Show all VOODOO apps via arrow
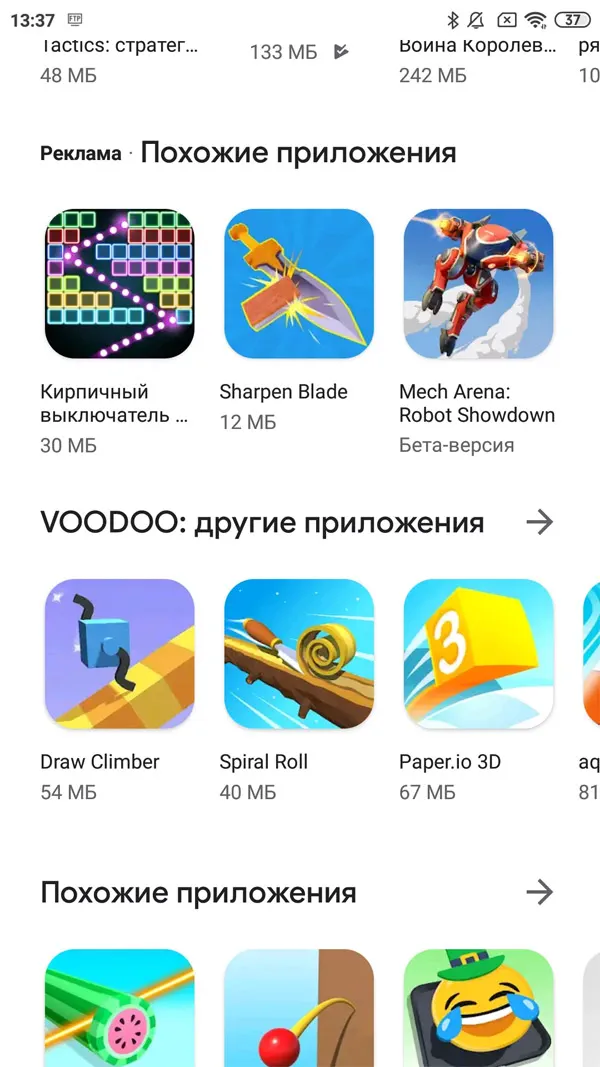This screenshot has height=1067, width=600. point(539,522)
